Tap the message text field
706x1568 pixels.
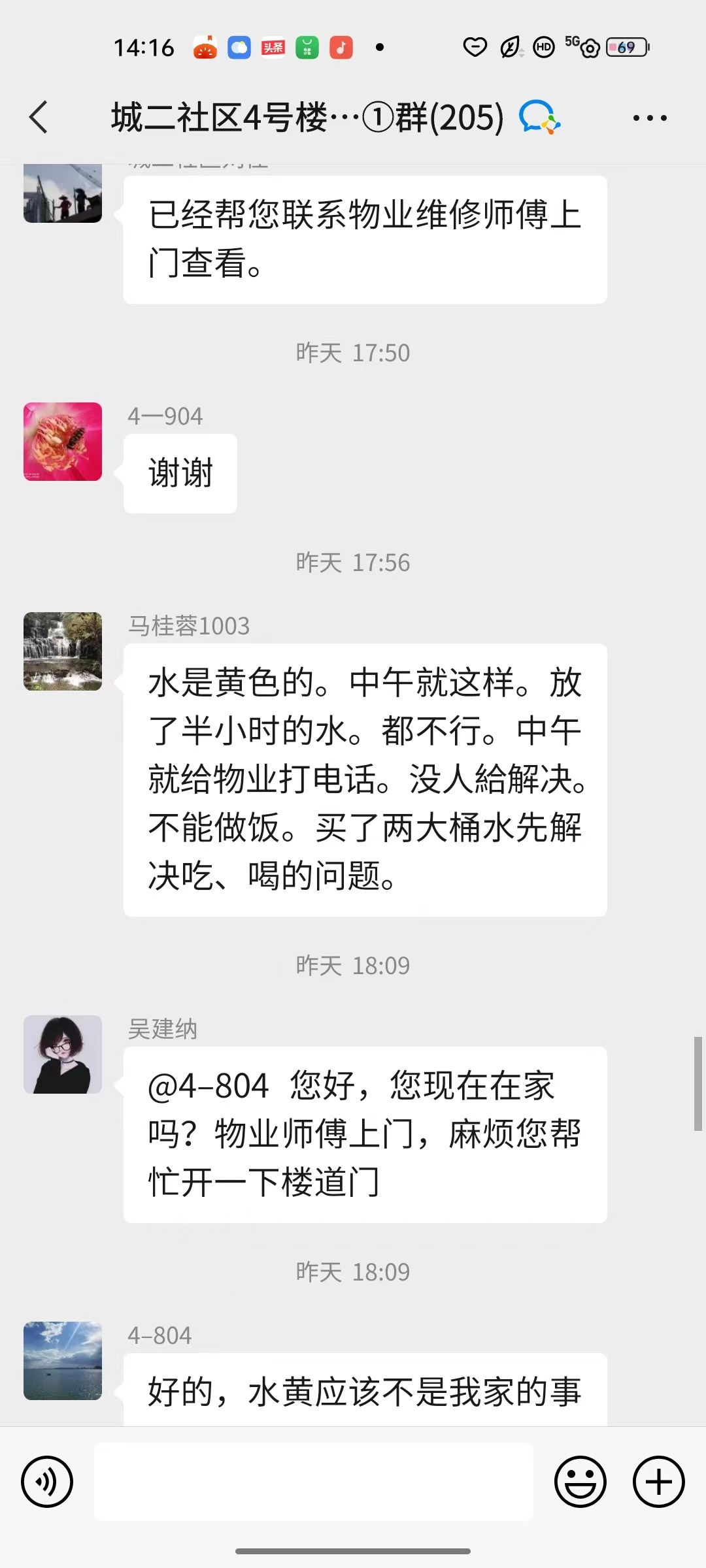(x=314, y=1482)
